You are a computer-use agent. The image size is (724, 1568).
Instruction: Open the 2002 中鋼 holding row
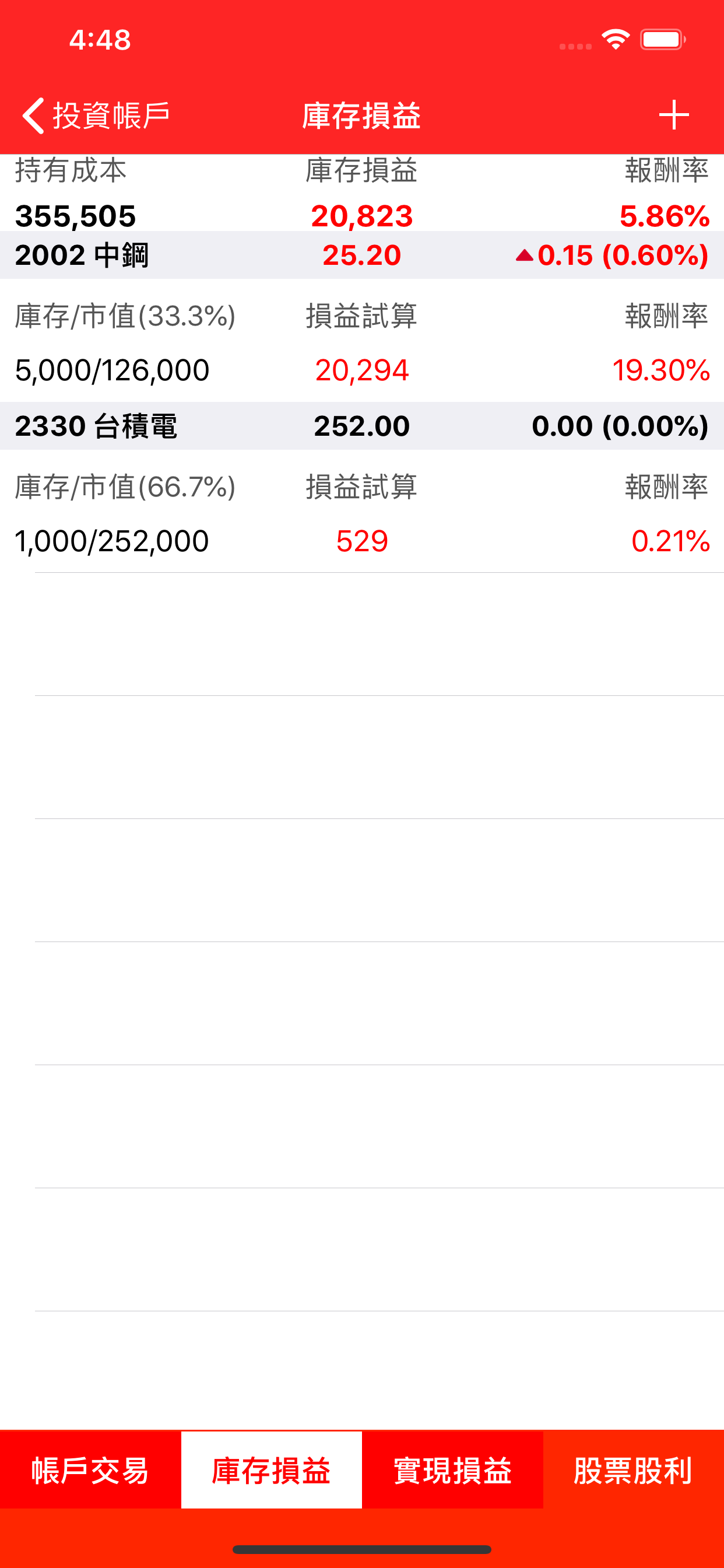click(x=362, y=255)
